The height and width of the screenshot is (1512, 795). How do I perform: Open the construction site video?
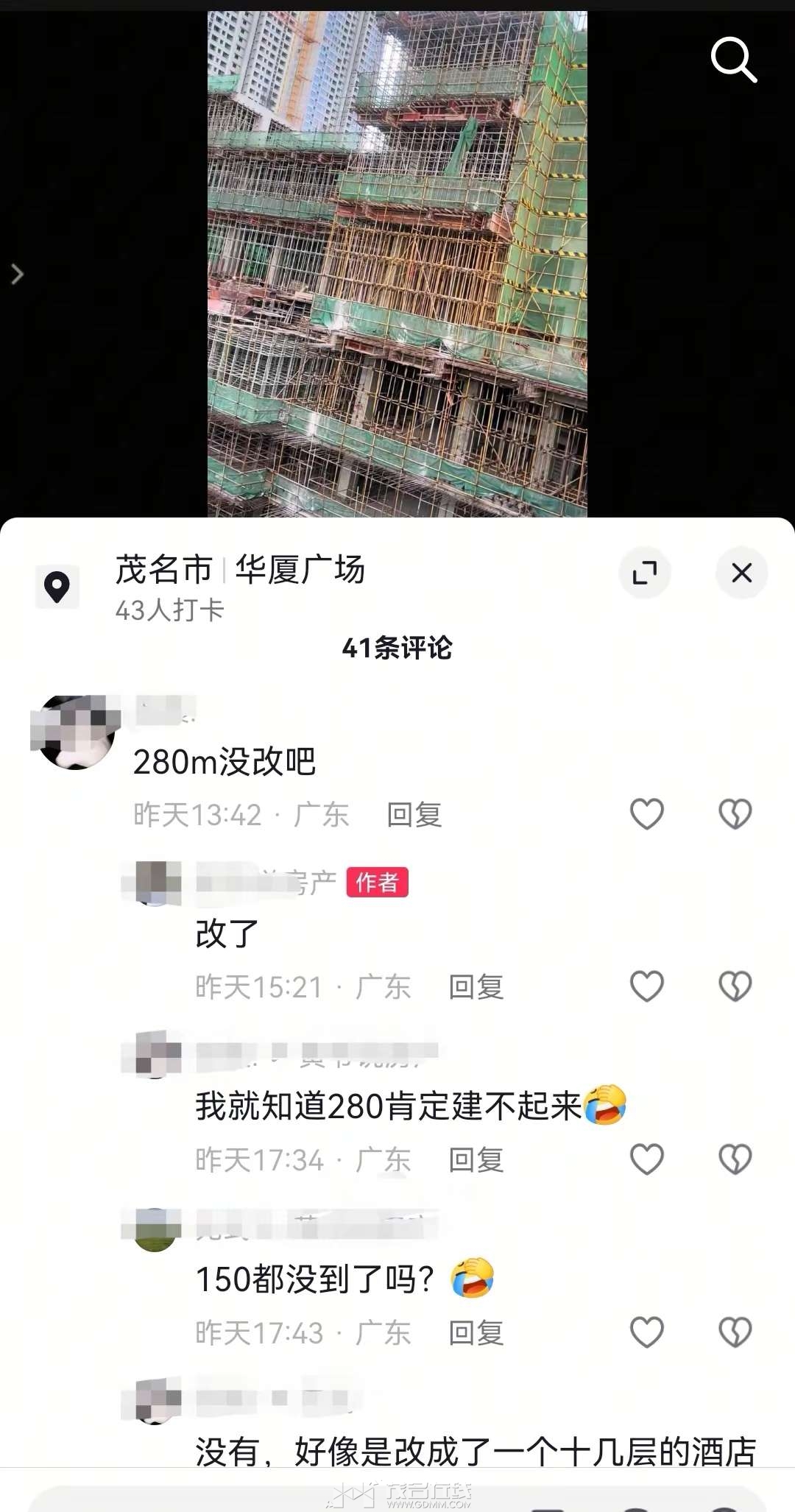[x=397, y=264]
